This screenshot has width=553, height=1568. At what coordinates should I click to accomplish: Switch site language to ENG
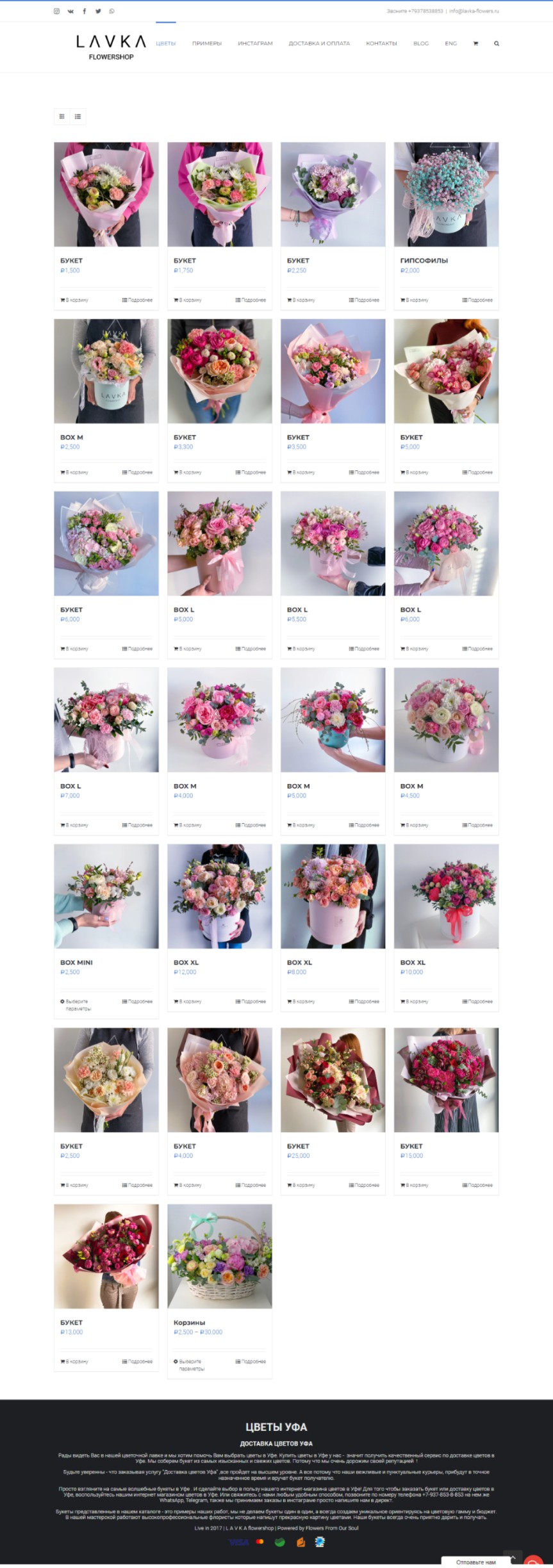click(x=451, y=44)
